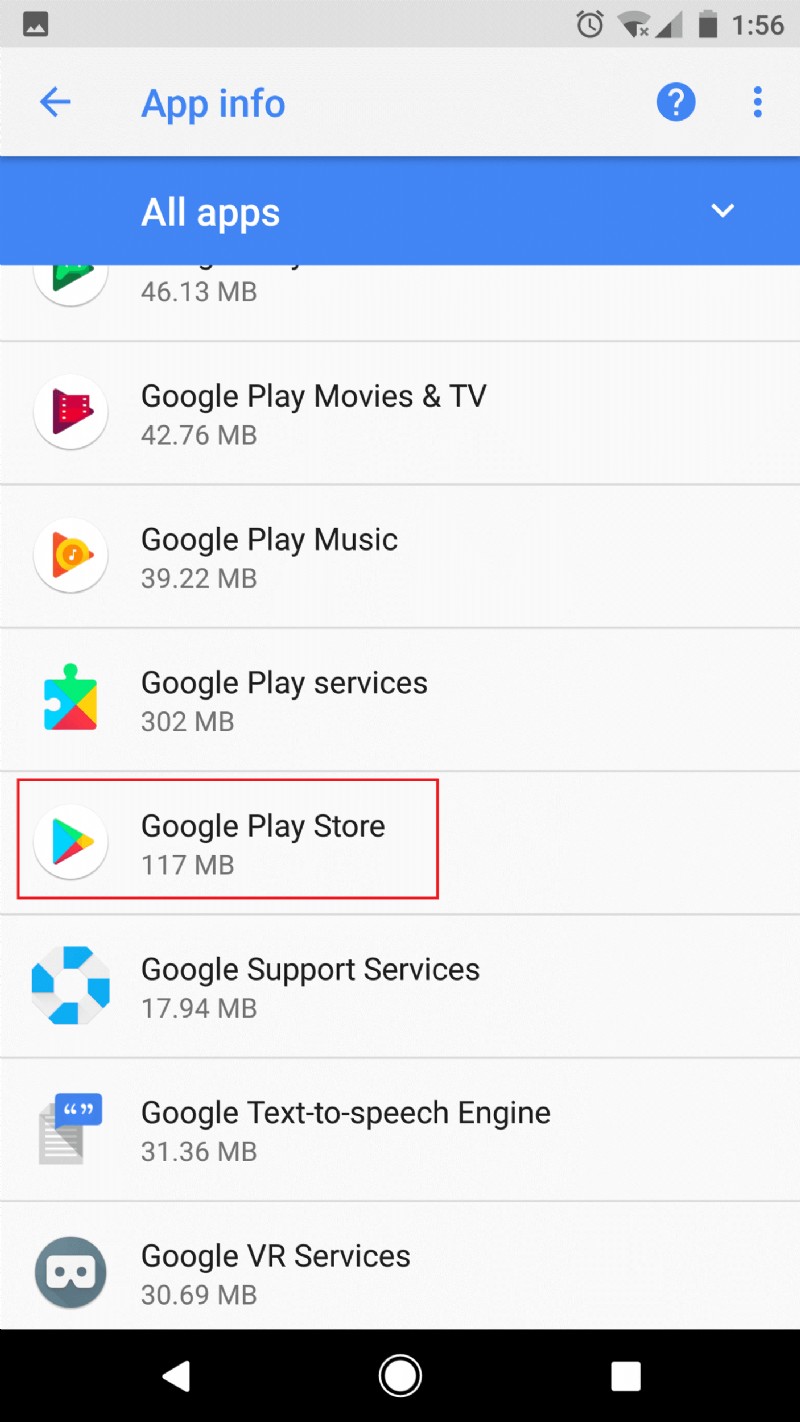Image resolution: width=800 pixels, height=1422 pixels.
Task: Open the three-dot overflow menu
Action: pyautogui.click(x=757, y=101)
